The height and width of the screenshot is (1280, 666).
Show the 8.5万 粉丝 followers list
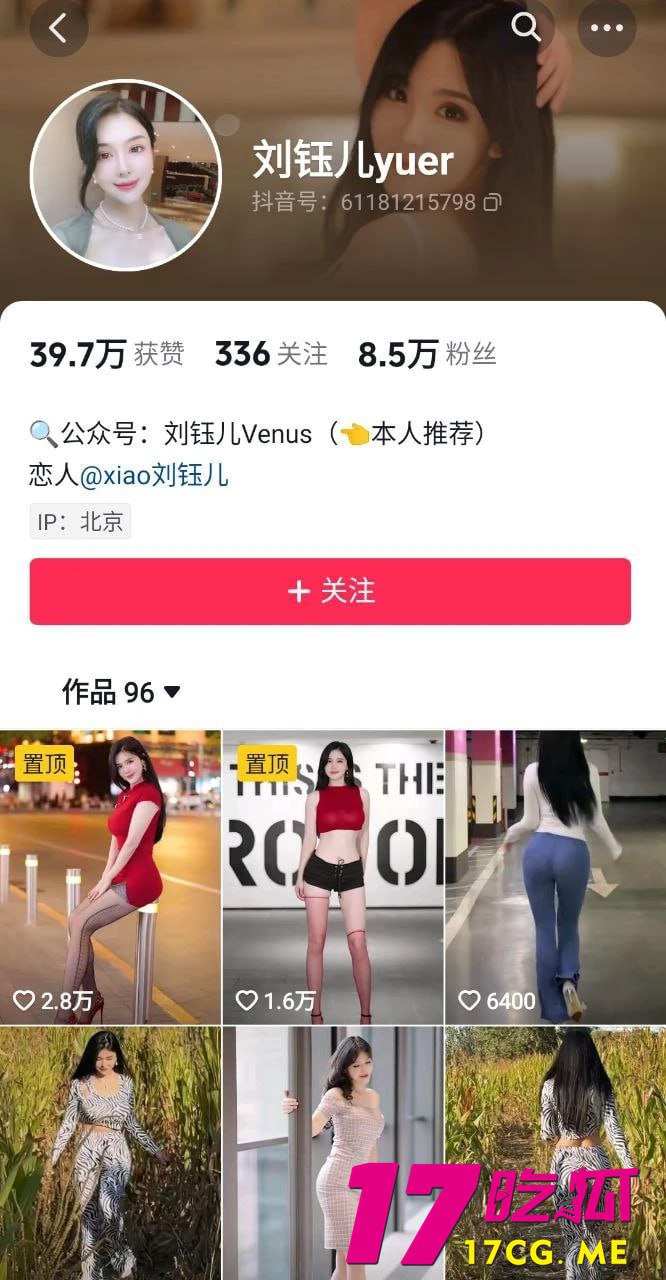[x=427, y=354]
